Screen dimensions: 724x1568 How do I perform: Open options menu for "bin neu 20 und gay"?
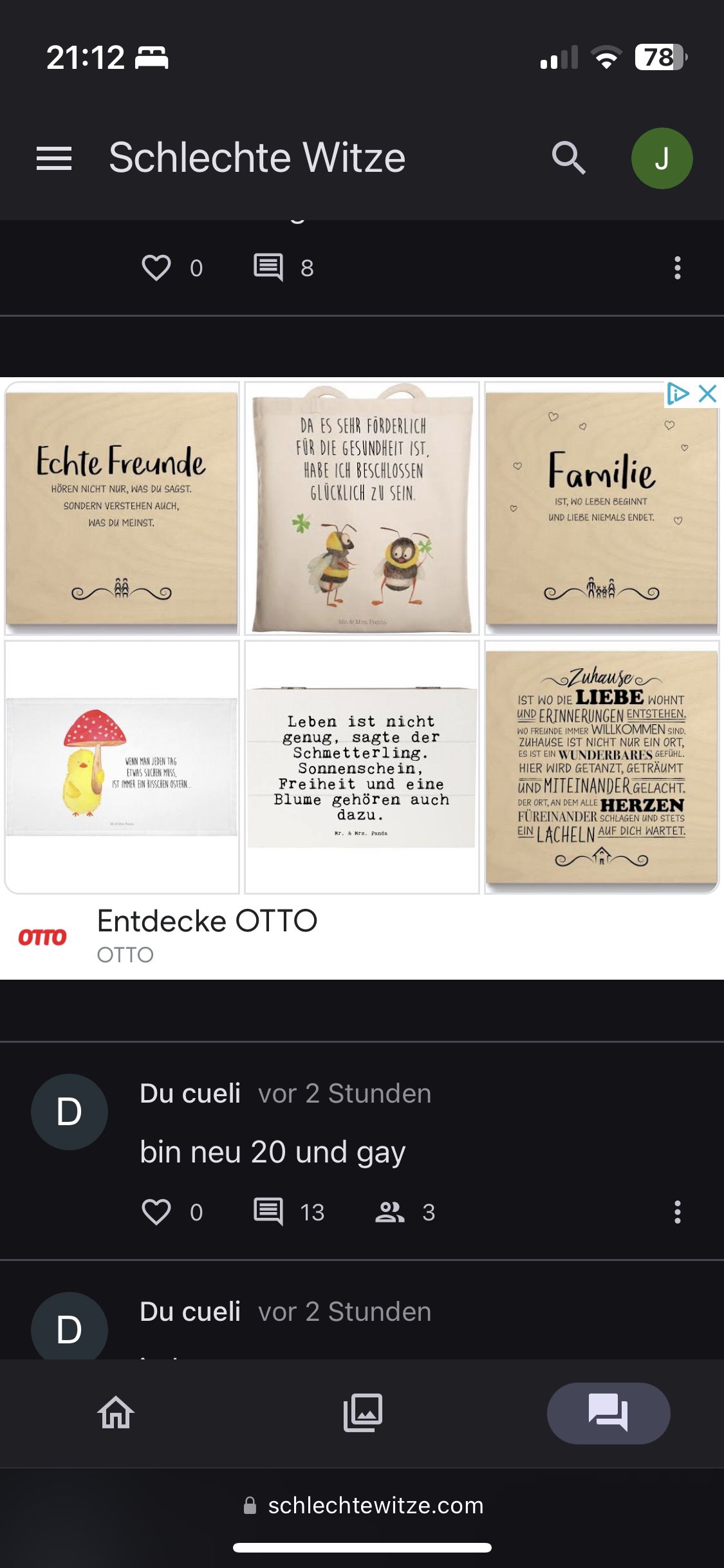pos(677,1212)
